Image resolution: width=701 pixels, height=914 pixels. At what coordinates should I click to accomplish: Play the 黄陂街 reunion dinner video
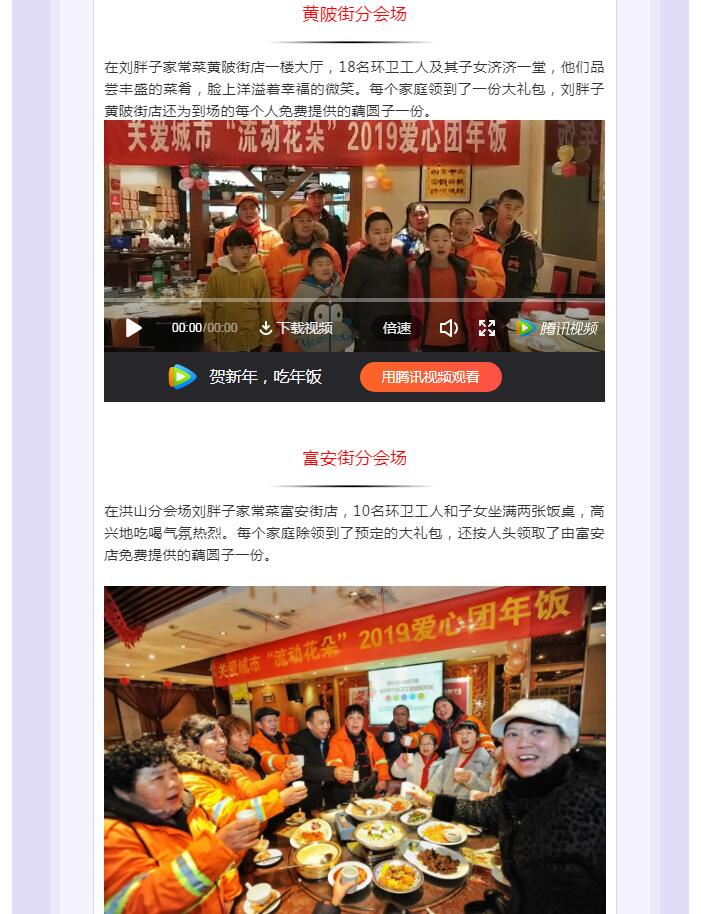133,328
